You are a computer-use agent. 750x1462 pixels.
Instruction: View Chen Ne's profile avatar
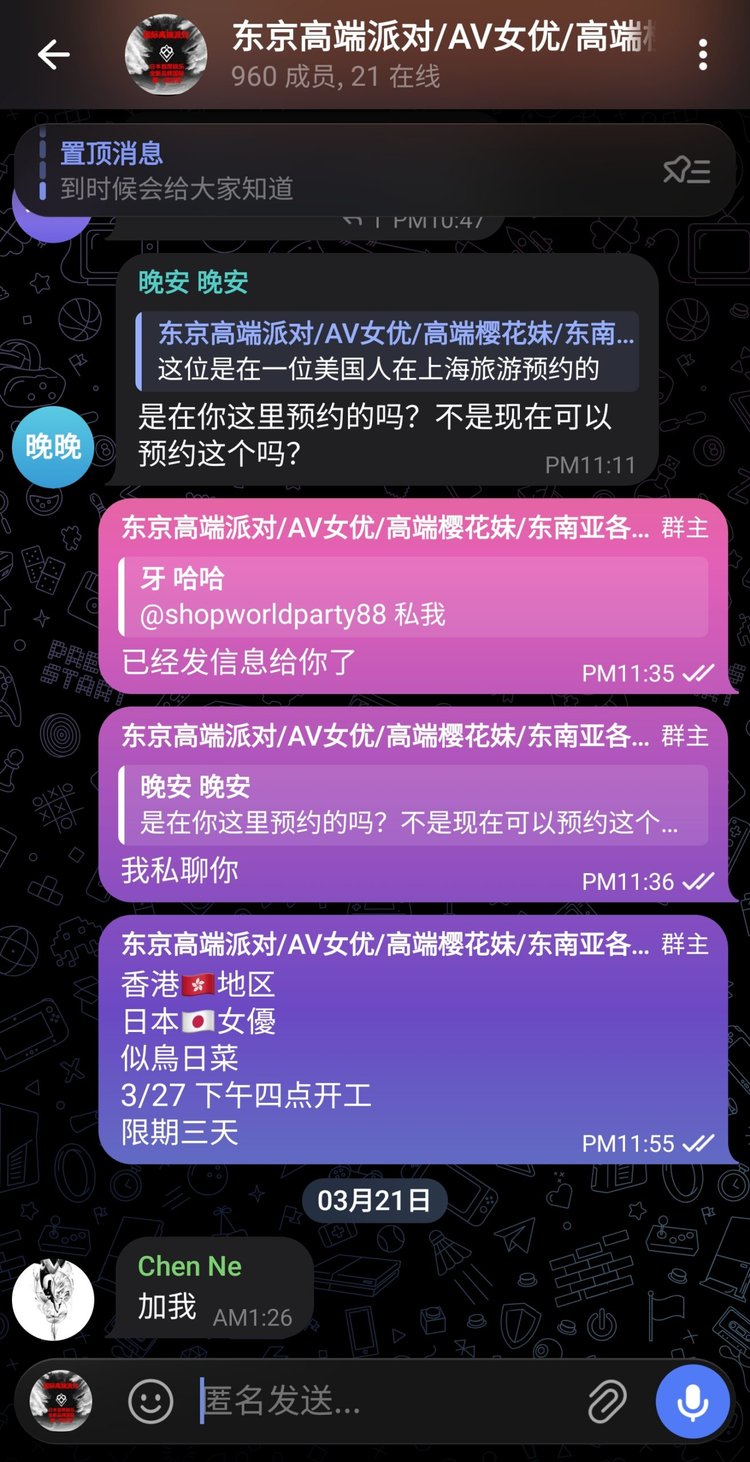[x=53, y=1299]
